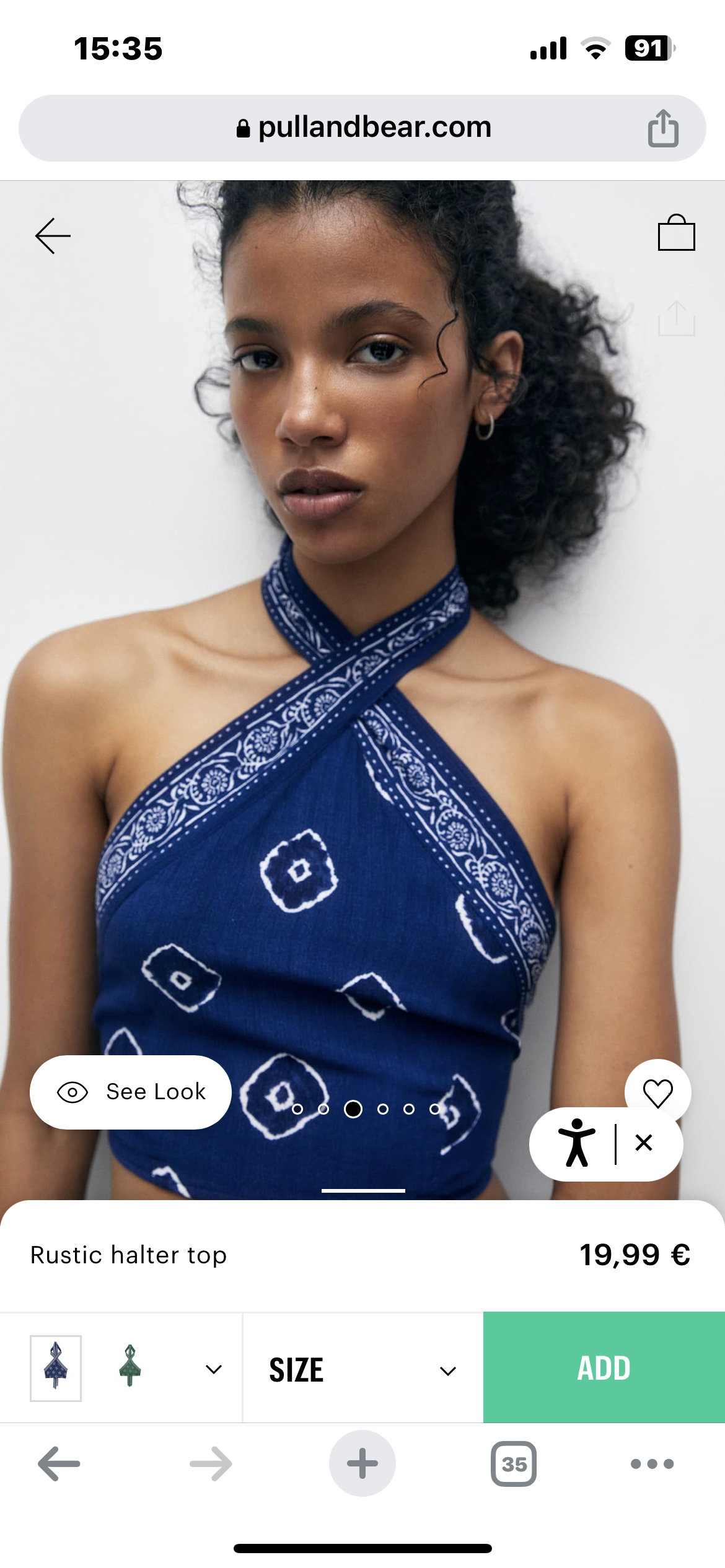Add halter top to wishlist with heart
725x1568 pixels.
[657, 1092]
